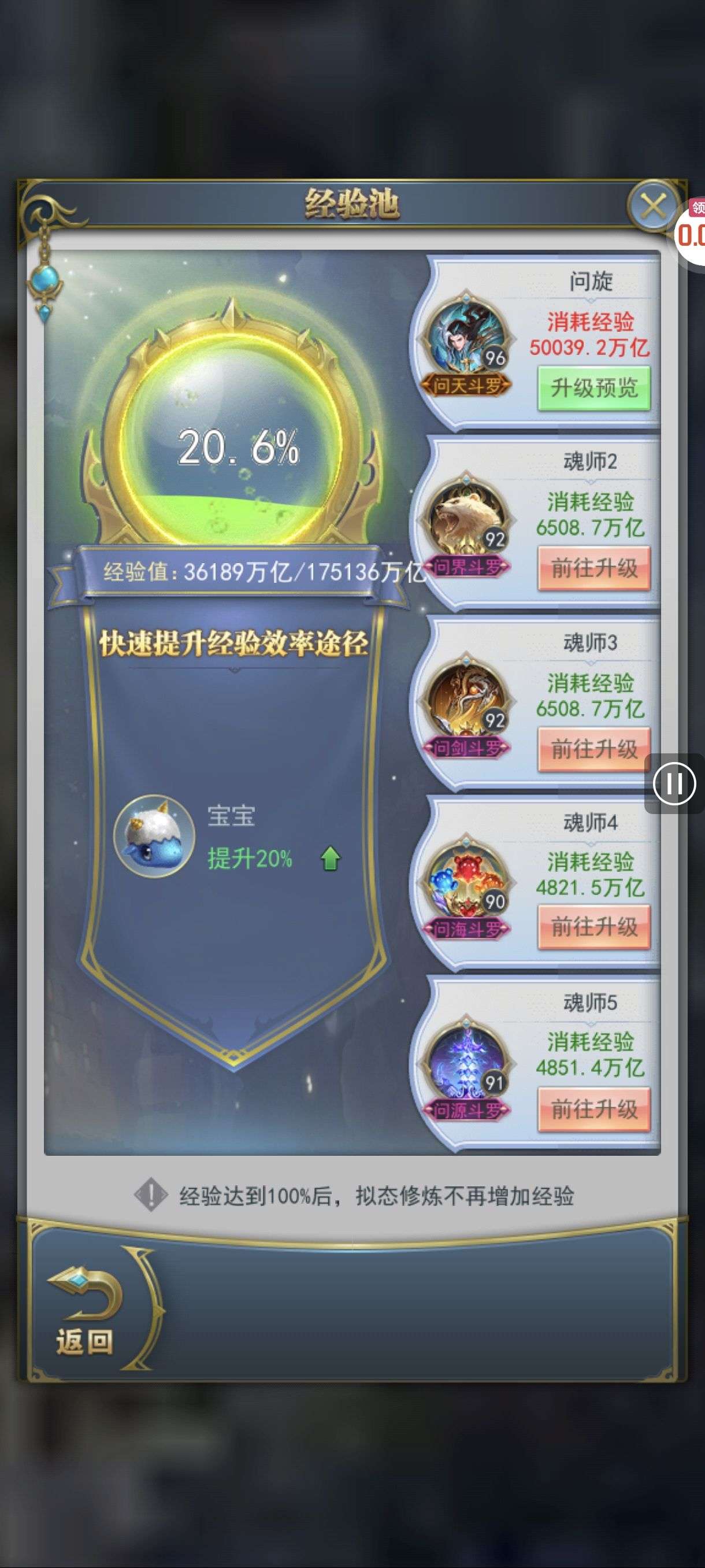Screen dimensions: 705x1568
Task: Pause using the floating pause button
Action: (674, 784)
